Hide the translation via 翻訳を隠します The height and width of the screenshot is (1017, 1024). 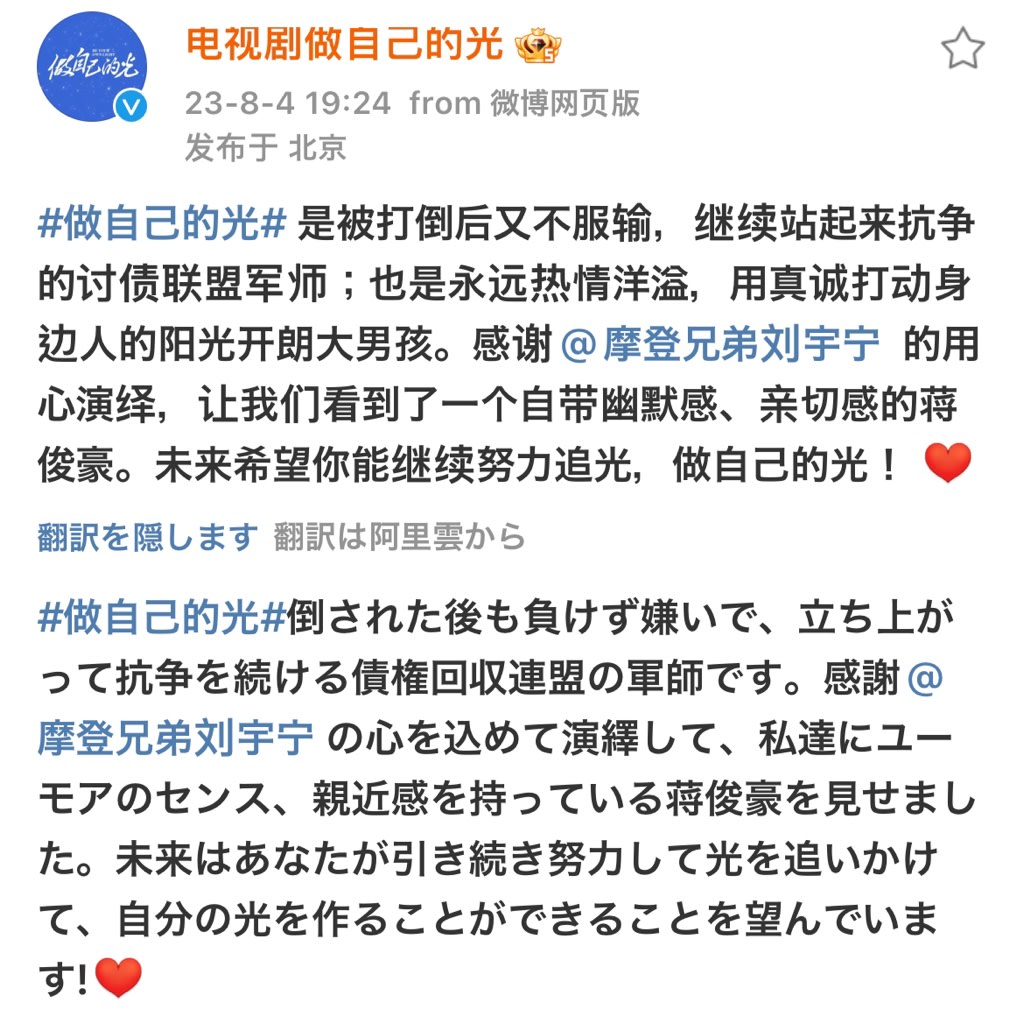tap(147, 537)
